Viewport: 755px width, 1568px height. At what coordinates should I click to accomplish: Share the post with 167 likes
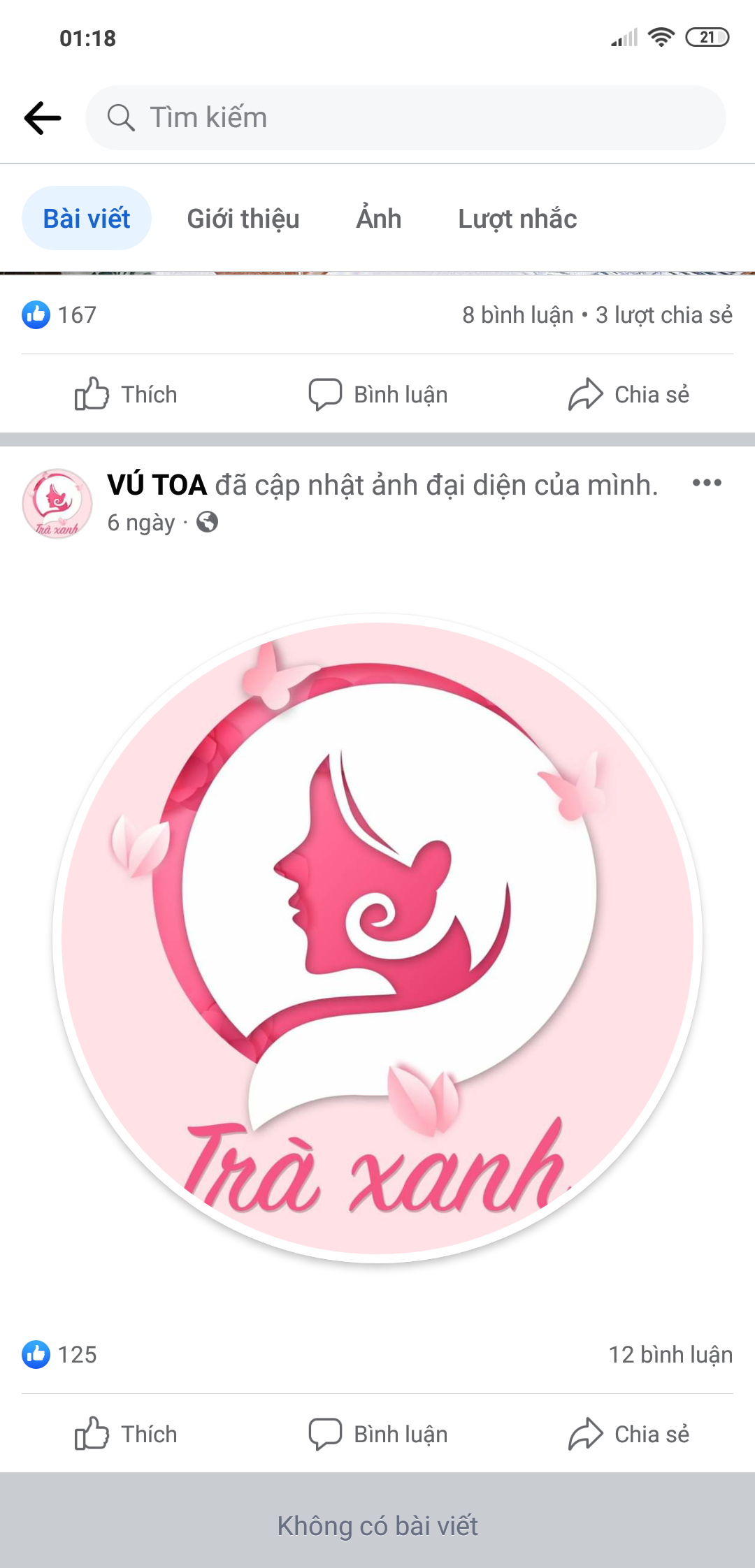click(628, 394)
